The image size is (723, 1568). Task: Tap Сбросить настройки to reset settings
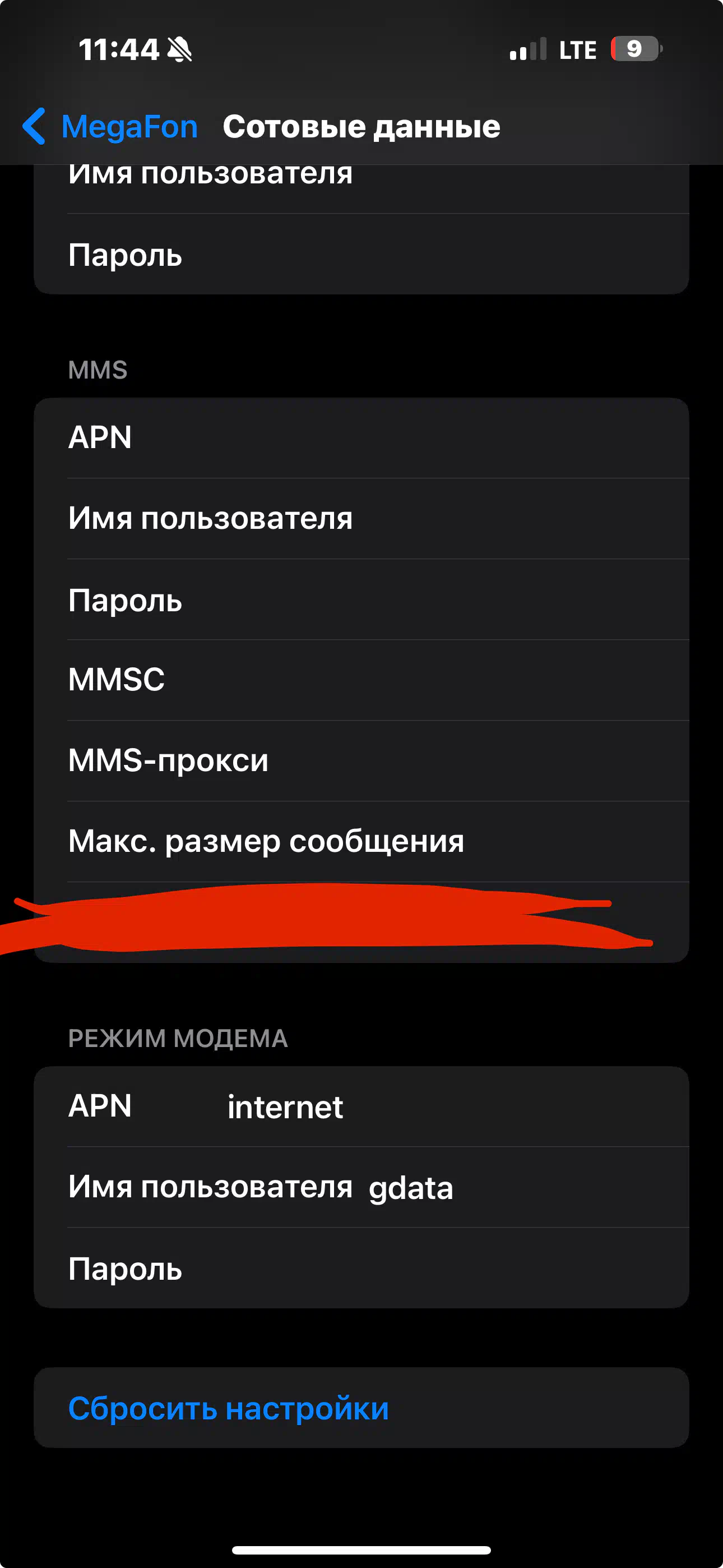[361, 1408]
